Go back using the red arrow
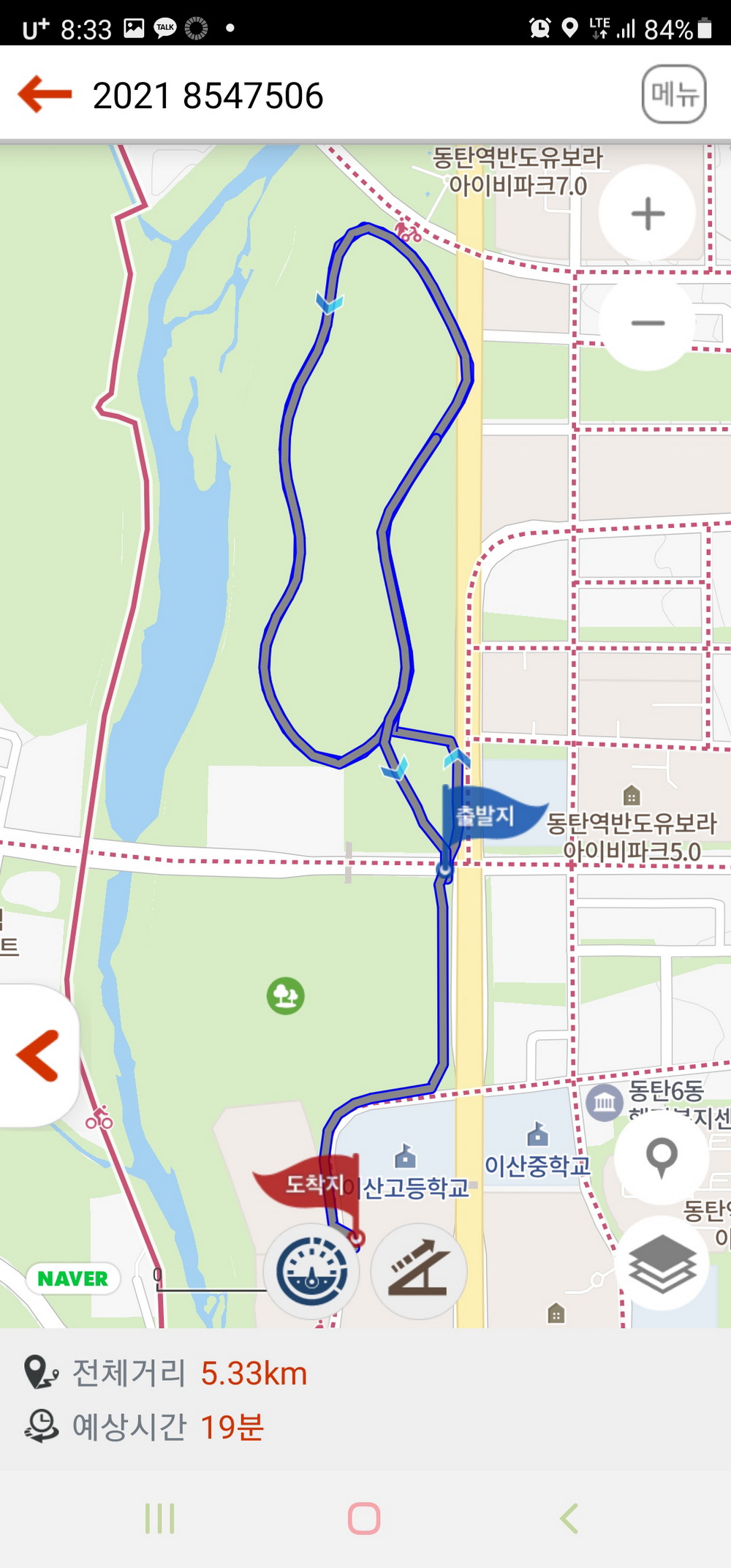The width and height of the screenshot is (731, 1568). click(45, 94)
